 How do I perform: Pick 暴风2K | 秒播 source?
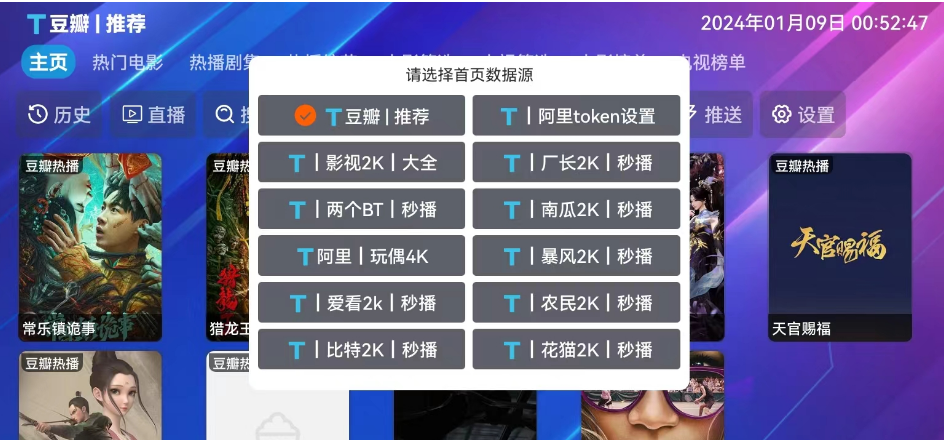tap(576, 256)
